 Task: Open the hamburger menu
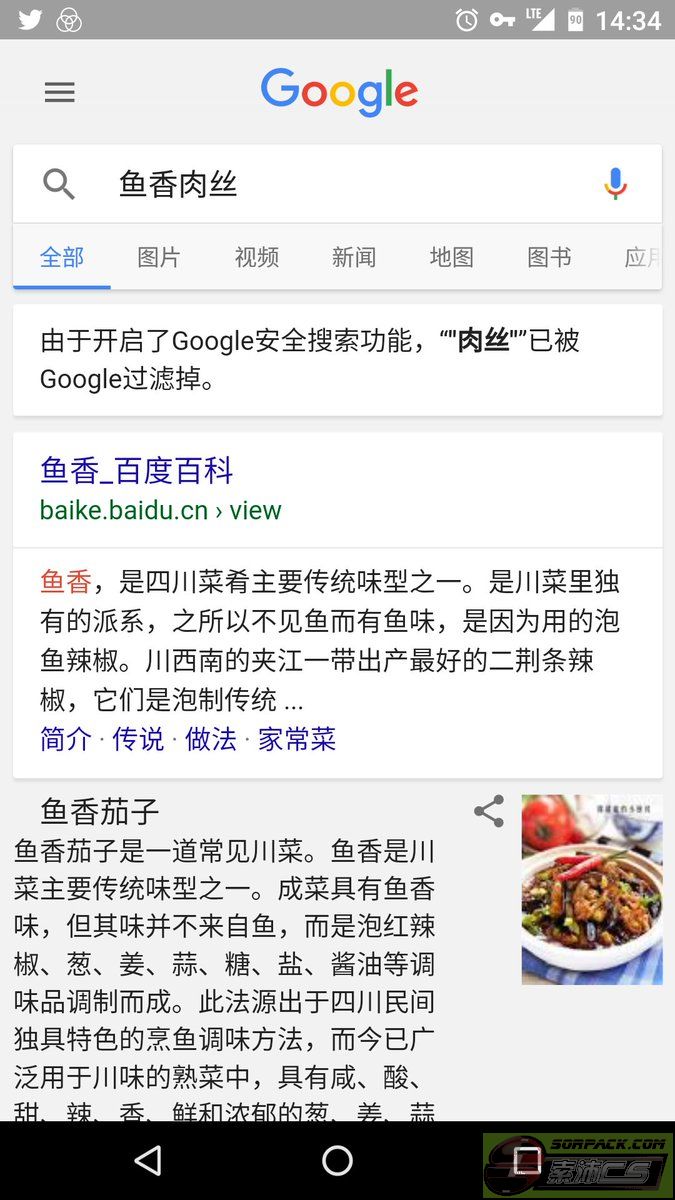coord(60,93)
